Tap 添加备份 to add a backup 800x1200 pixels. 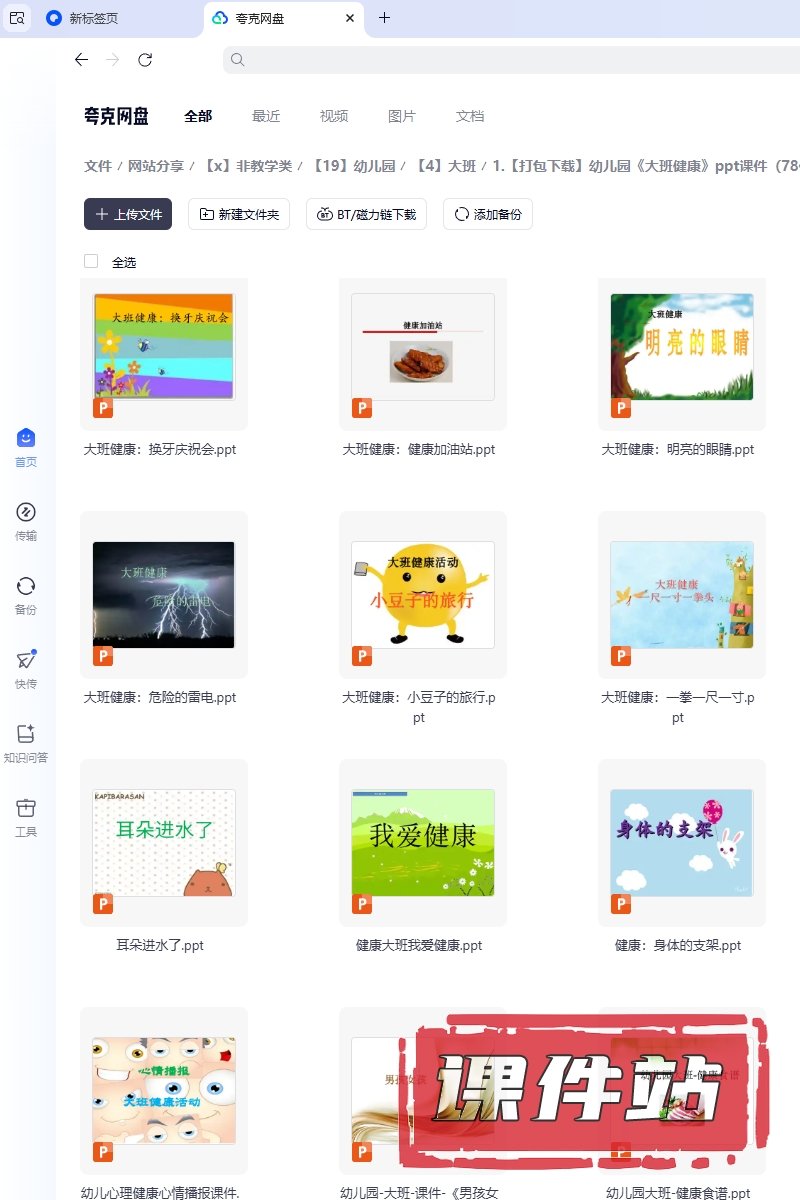pyautogui.click(x=488, y=214)
